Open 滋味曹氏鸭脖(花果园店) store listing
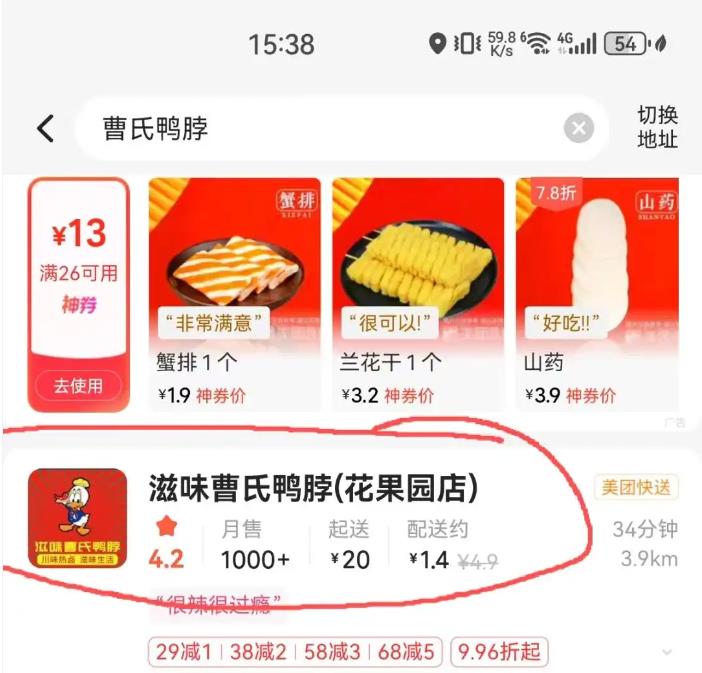Viewport: 702px width, 673px height. [x=313, y=489]
